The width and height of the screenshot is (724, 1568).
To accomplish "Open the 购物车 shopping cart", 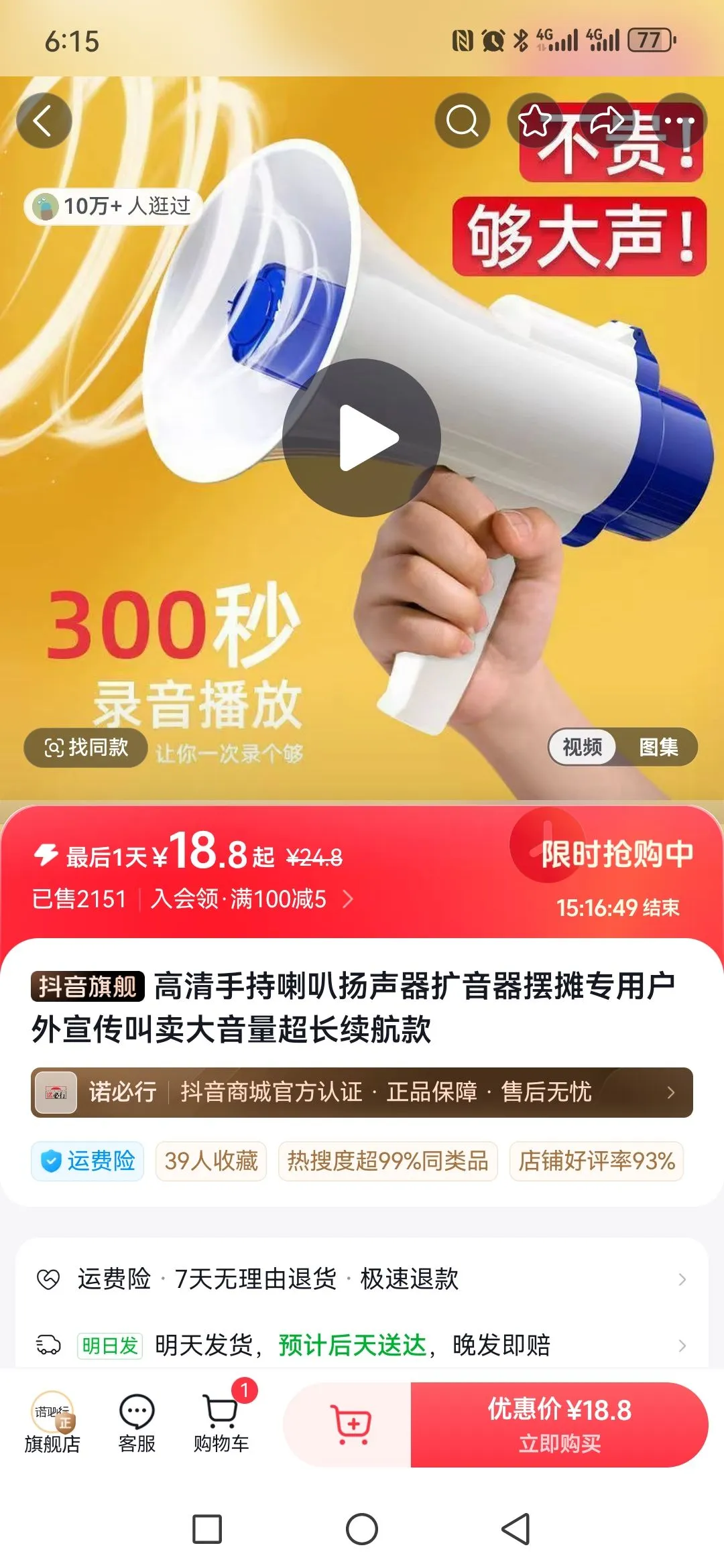I will tap(221, 1423).
